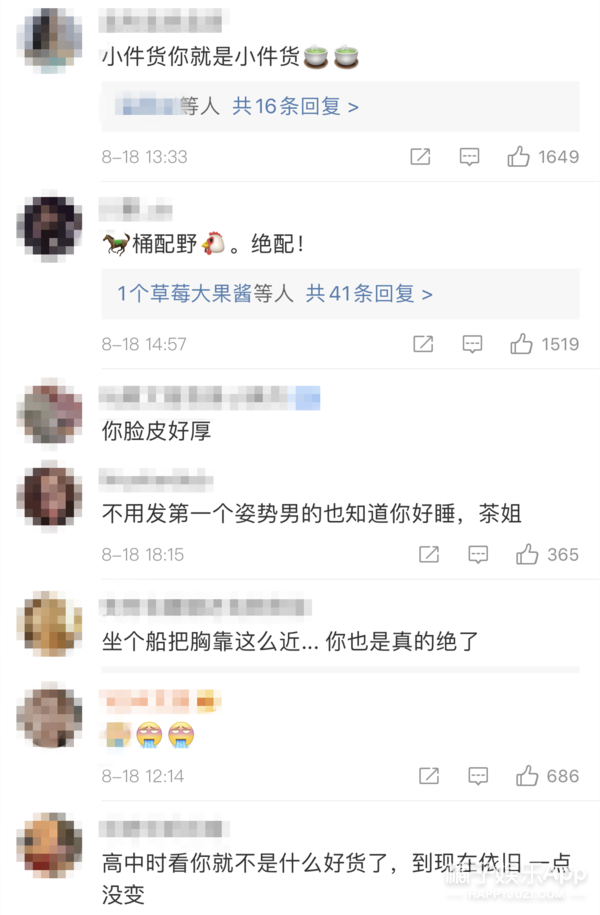Viewport: 600px width, 915px height.
Task: Like the comment with 365 likes
Action: [x=527, y=554]
